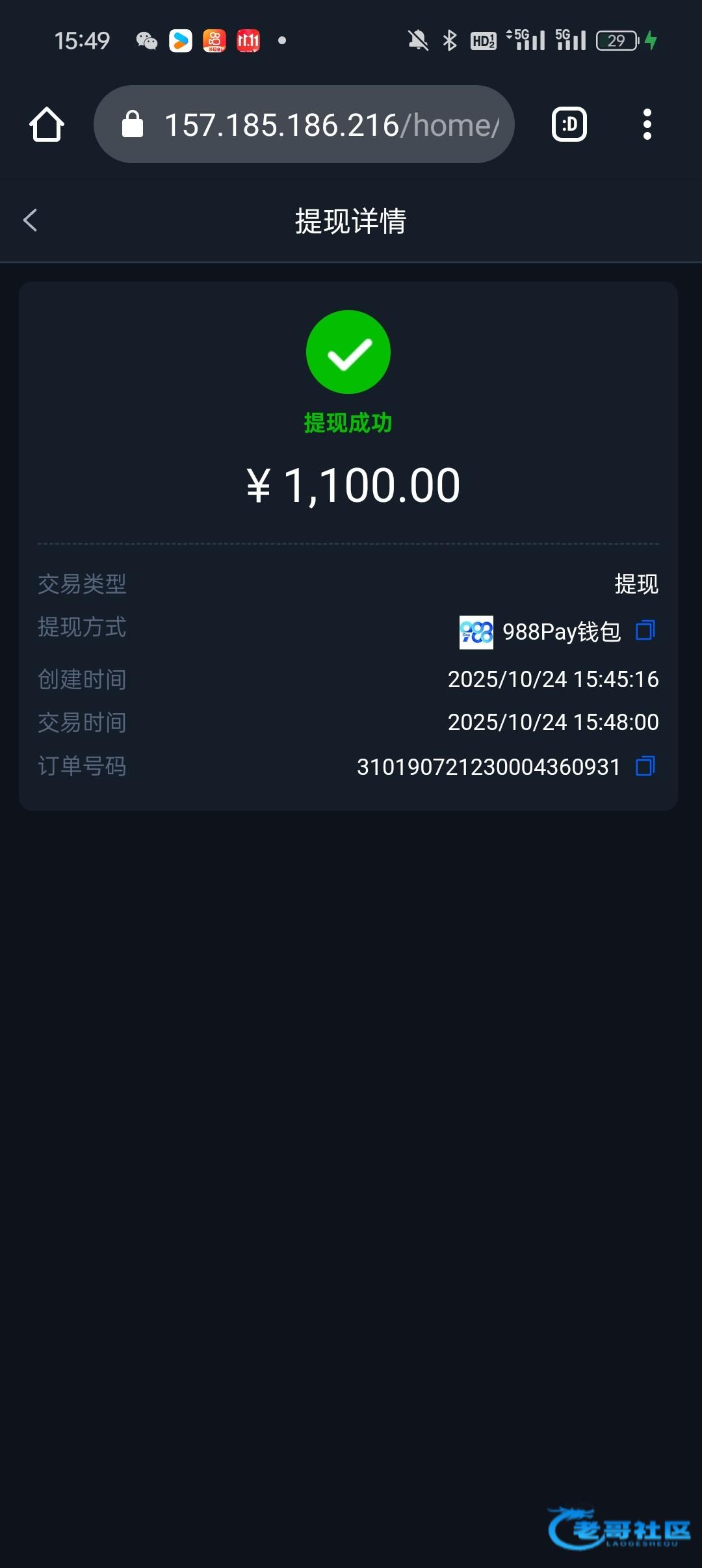This screenshot has height=1568, width=702.
Task: Copy the 988Pay钱包 withdrawal method
Action: [x=645, y=631]
